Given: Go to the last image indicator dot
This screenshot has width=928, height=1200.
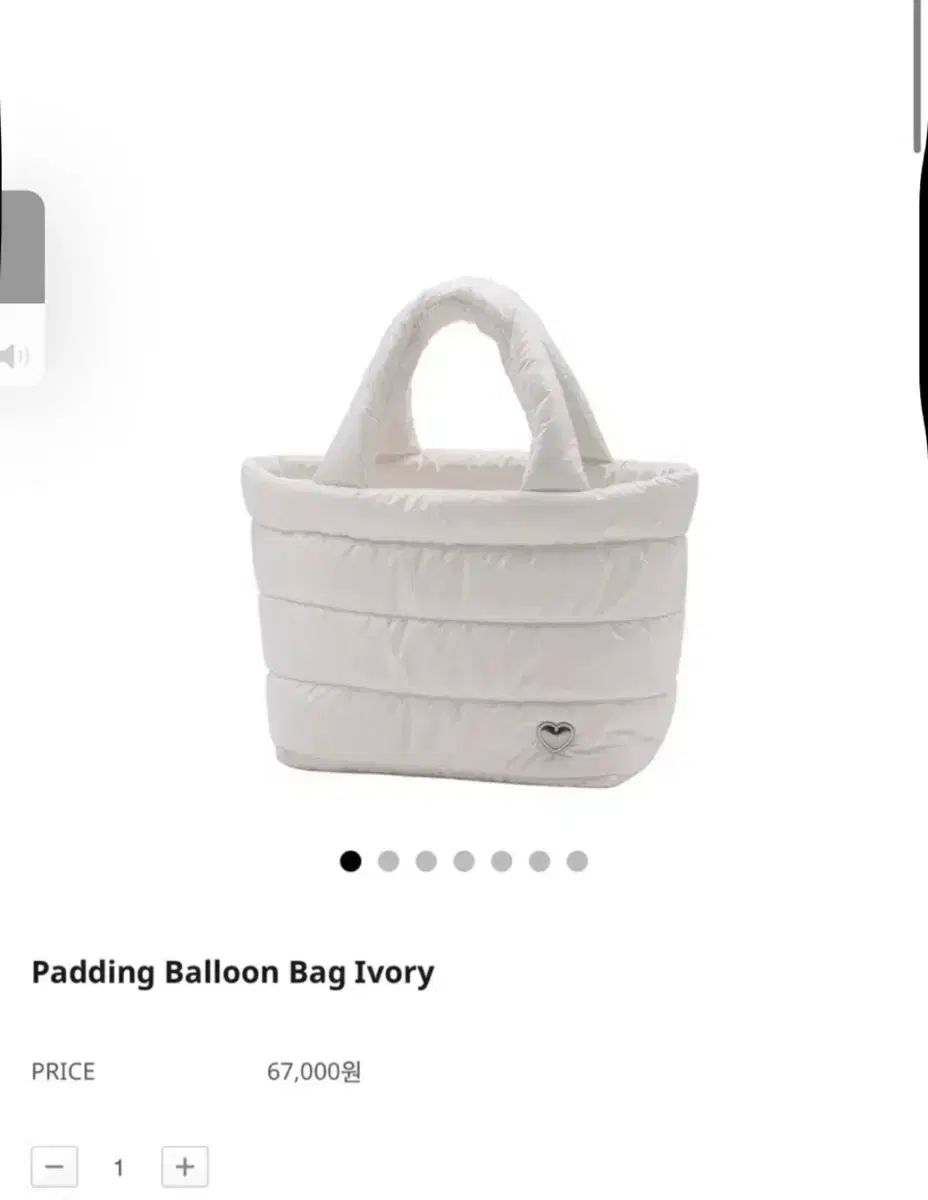Looking at the screenshot, I should click(x=577, y=861).
